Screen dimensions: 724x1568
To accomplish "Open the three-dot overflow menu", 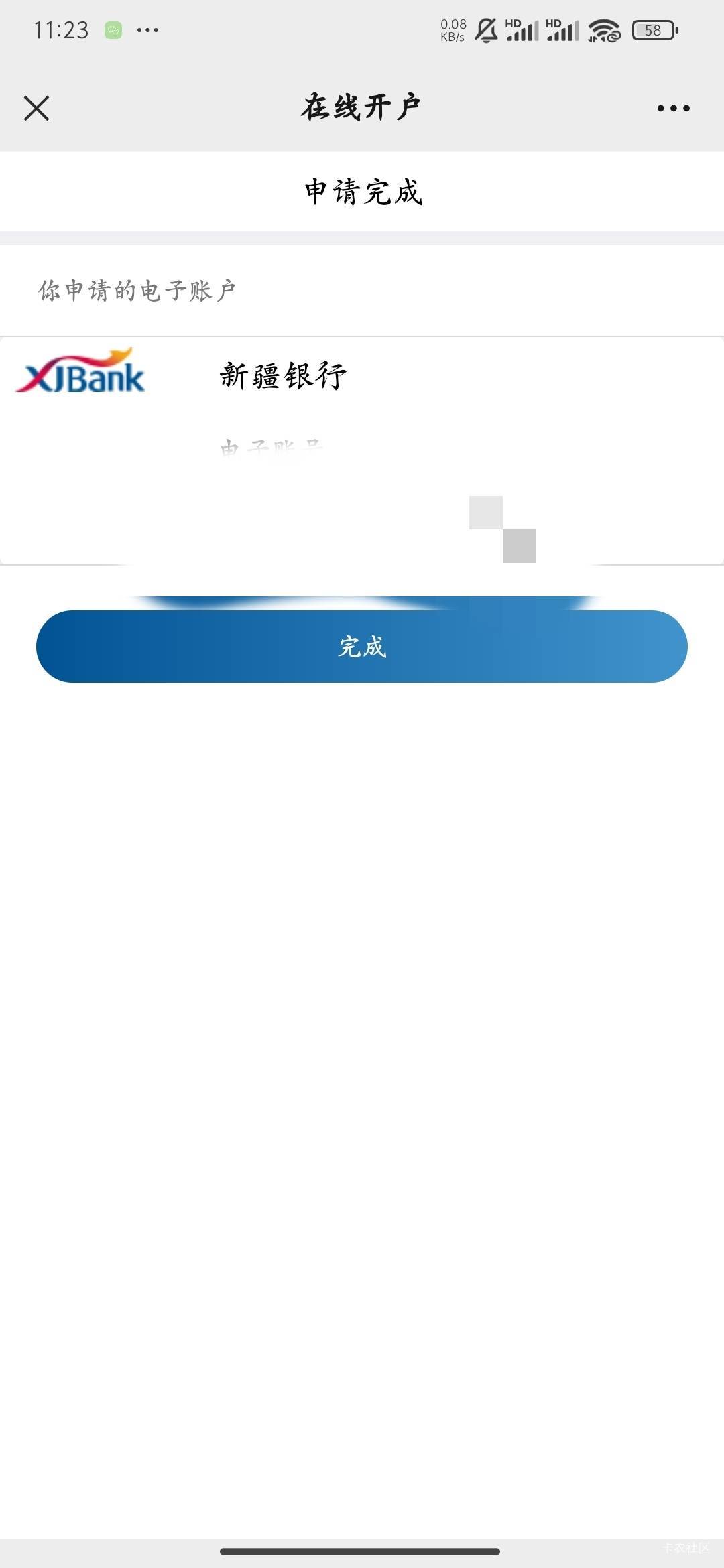I will pos(673,108).
